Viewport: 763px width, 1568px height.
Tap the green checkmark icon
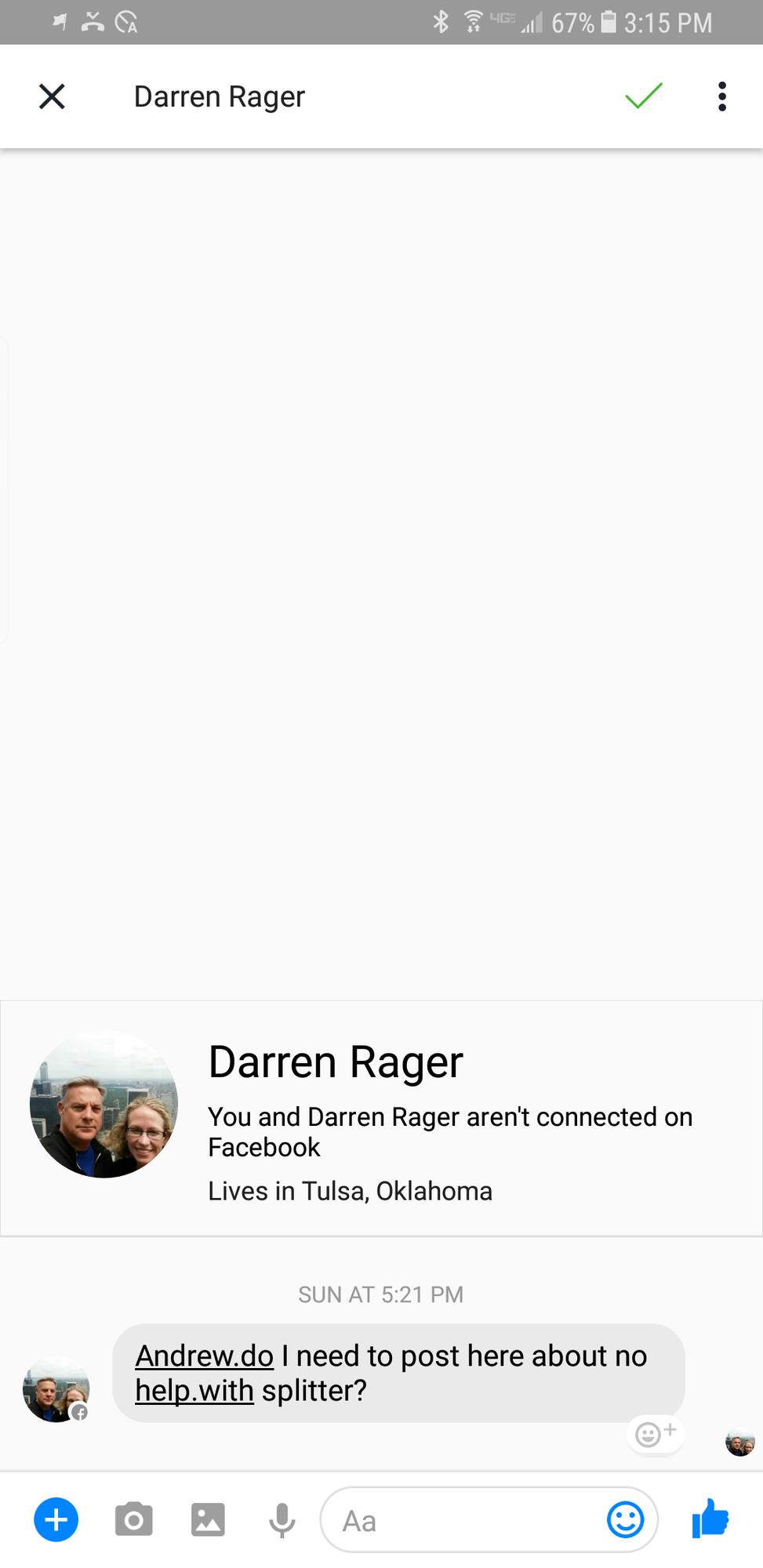click(644, 96)
